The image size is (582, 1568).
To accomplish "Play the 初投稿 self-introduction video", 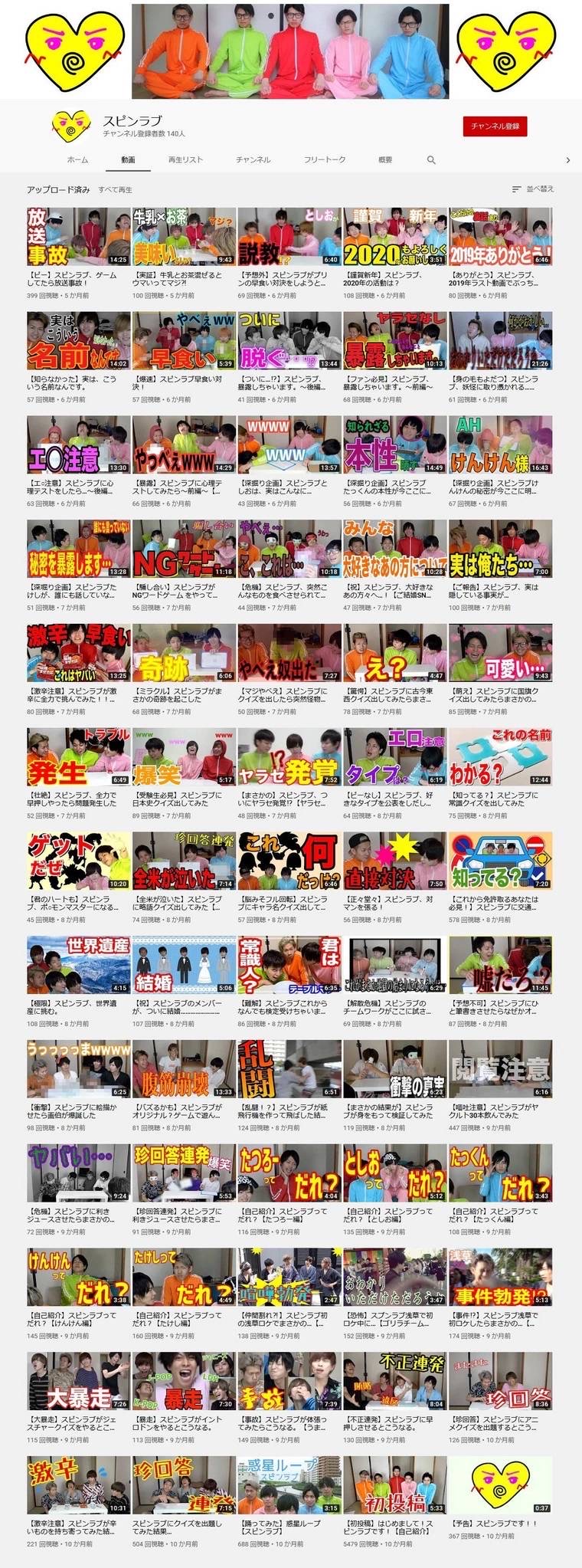I will [394, 1485].
